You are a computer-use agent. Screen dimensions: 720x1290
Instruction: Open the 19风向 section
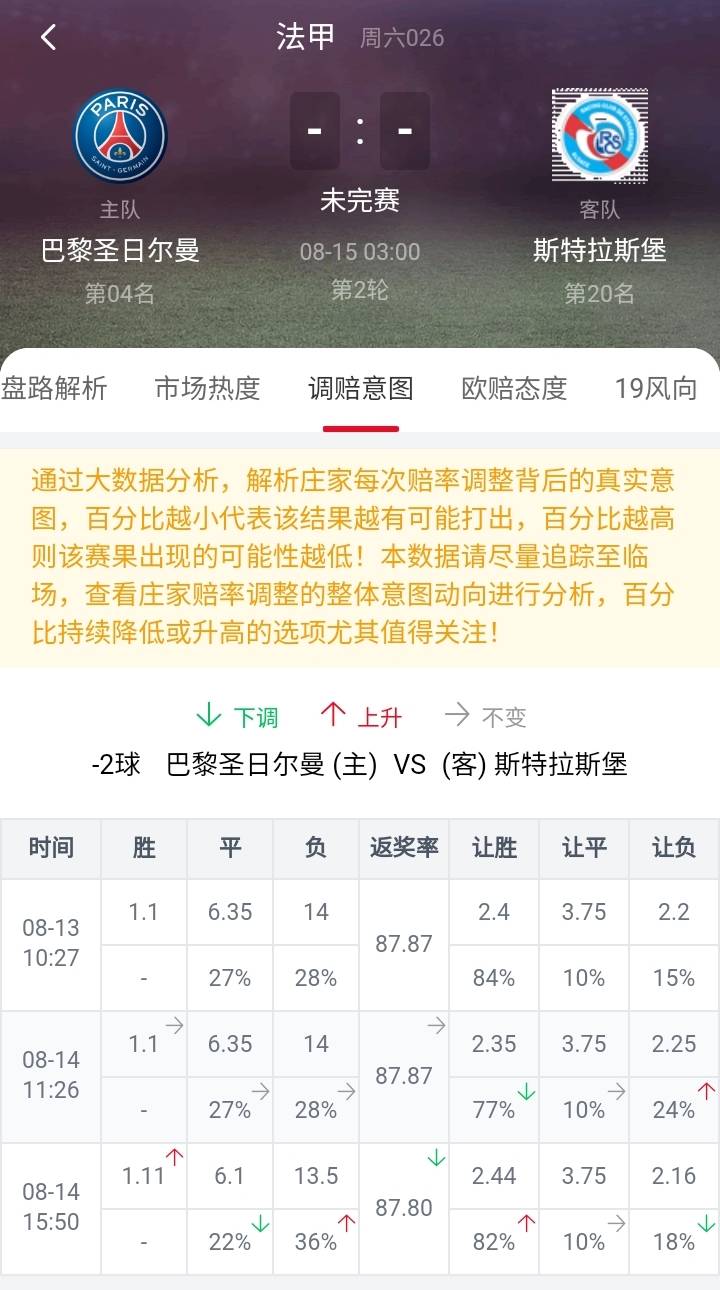click(x=655, y=389)
